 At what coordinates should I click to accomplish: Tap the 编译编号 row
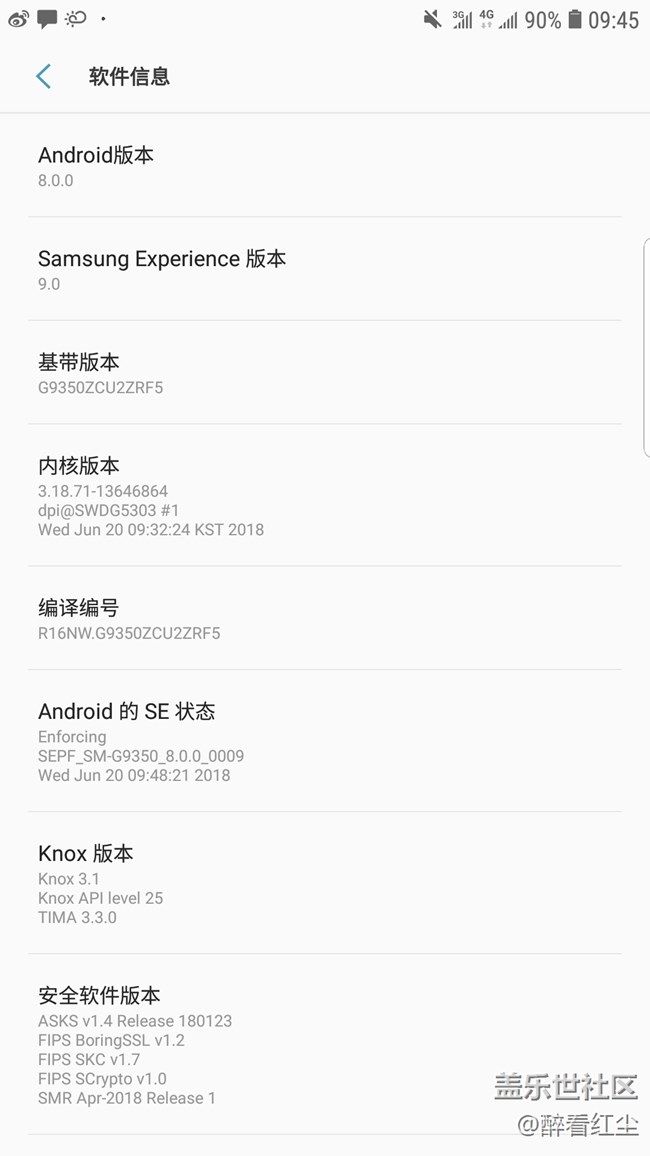pyautogui.click(x=325, y=619)
